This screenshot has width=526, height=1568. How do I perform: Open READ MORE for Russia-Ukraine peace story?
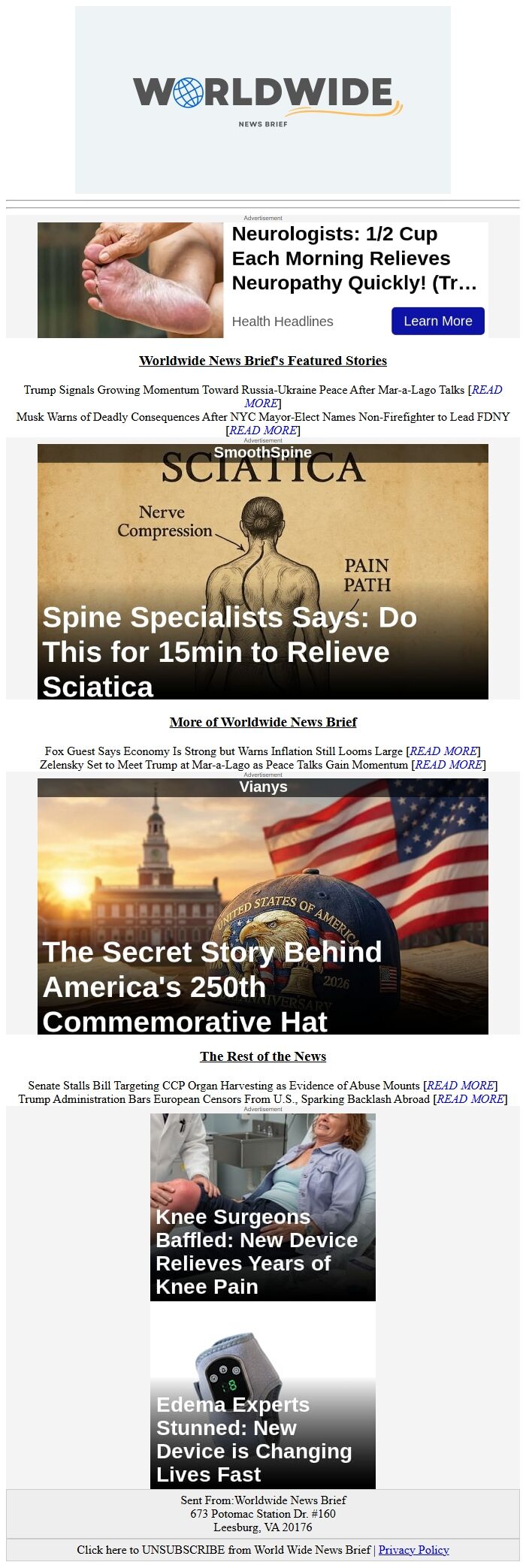(486, 390)
